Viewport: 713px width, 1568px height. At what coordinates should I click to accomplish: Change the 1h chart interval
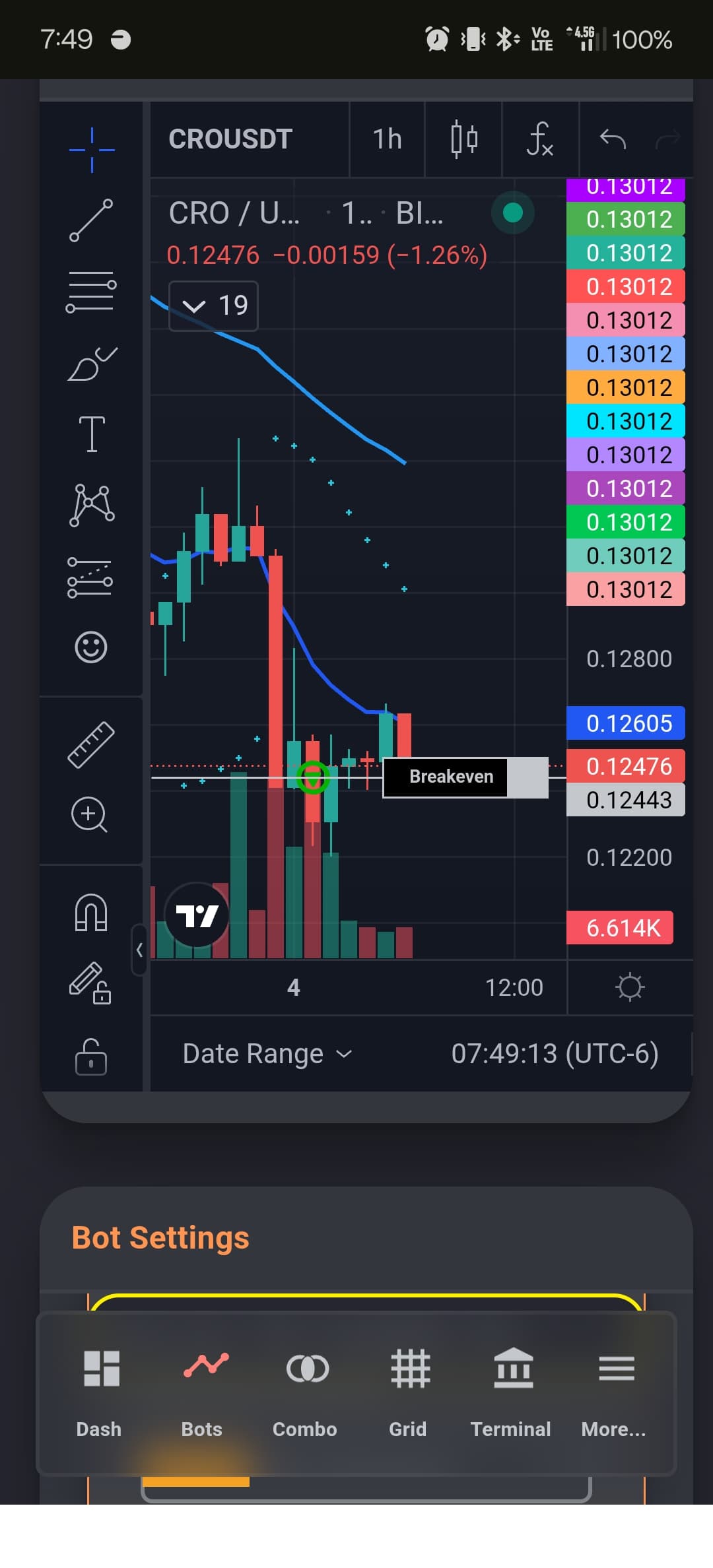pyautogui.click(x=387, y=139)
